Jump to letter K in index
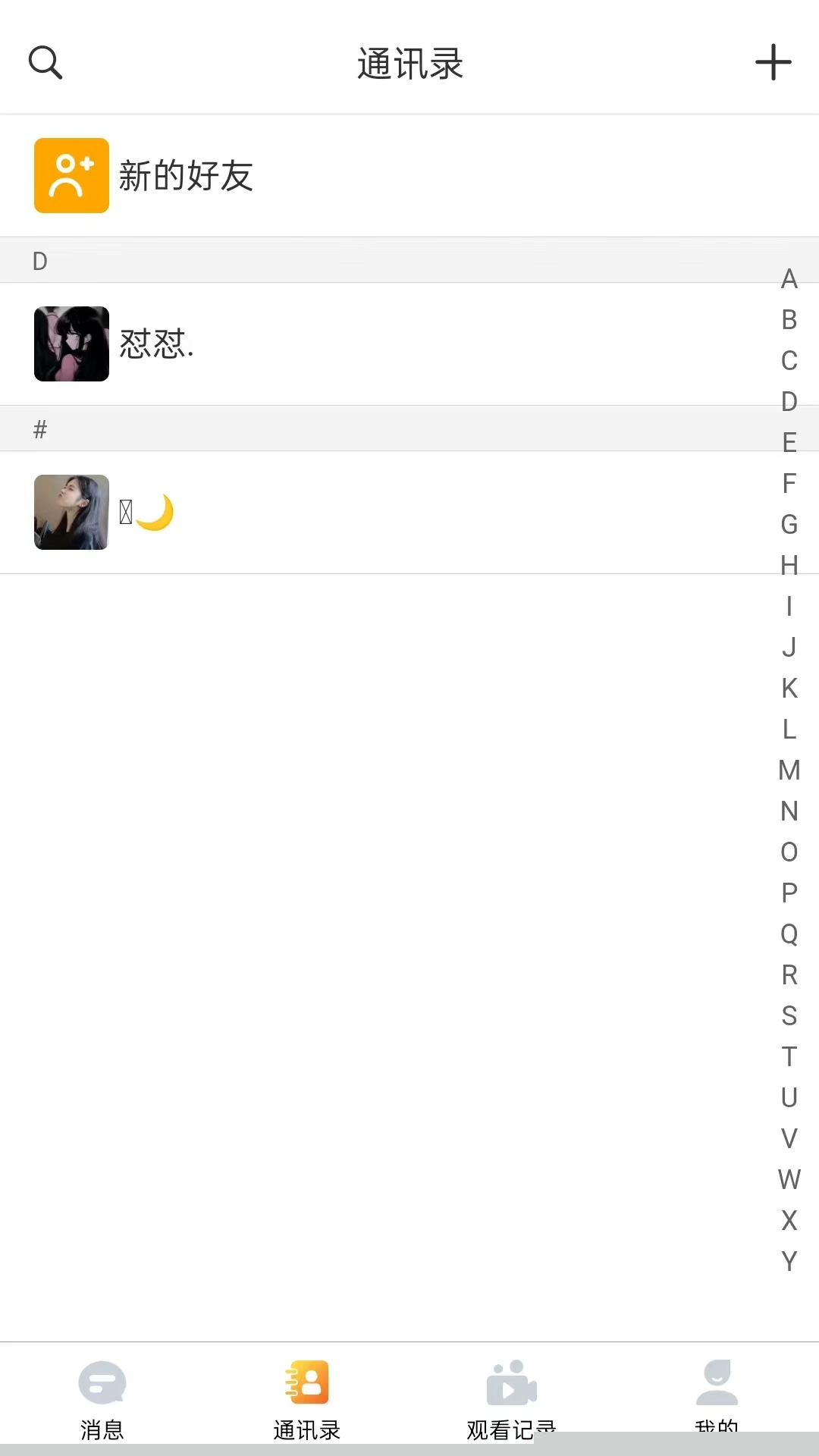Screen dimensions: 819x1456 [x=789, y=689]
